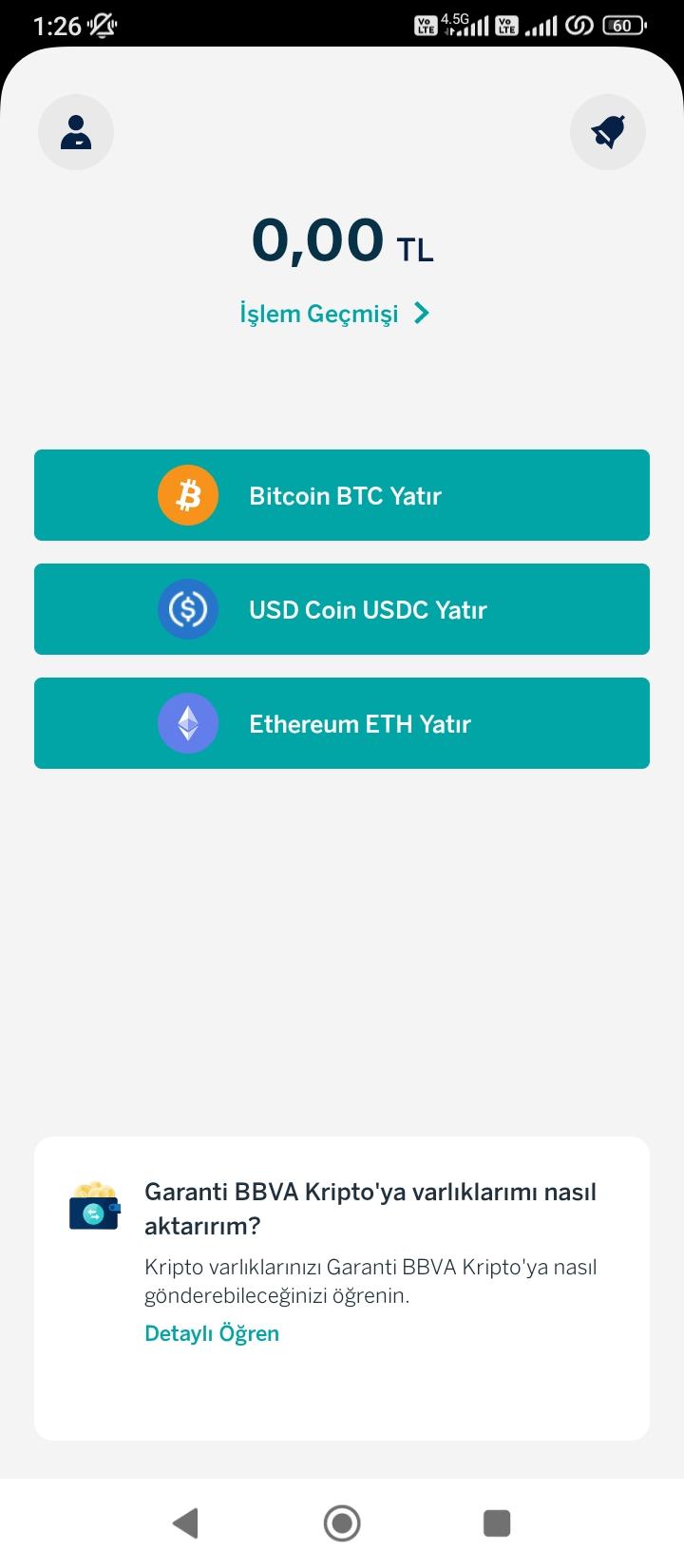Tap the 0,00 TL balance display
This screenshot has width=684, height=1568.
click(x=342, y=242)
